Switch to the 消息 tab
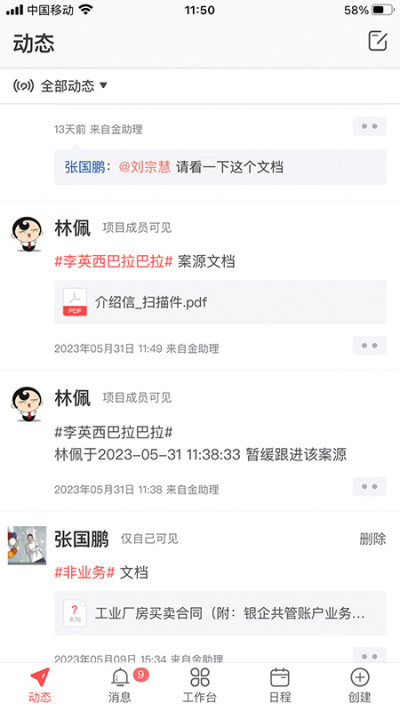The height and width of the screenshot is (711, 400). pos(120,686)
